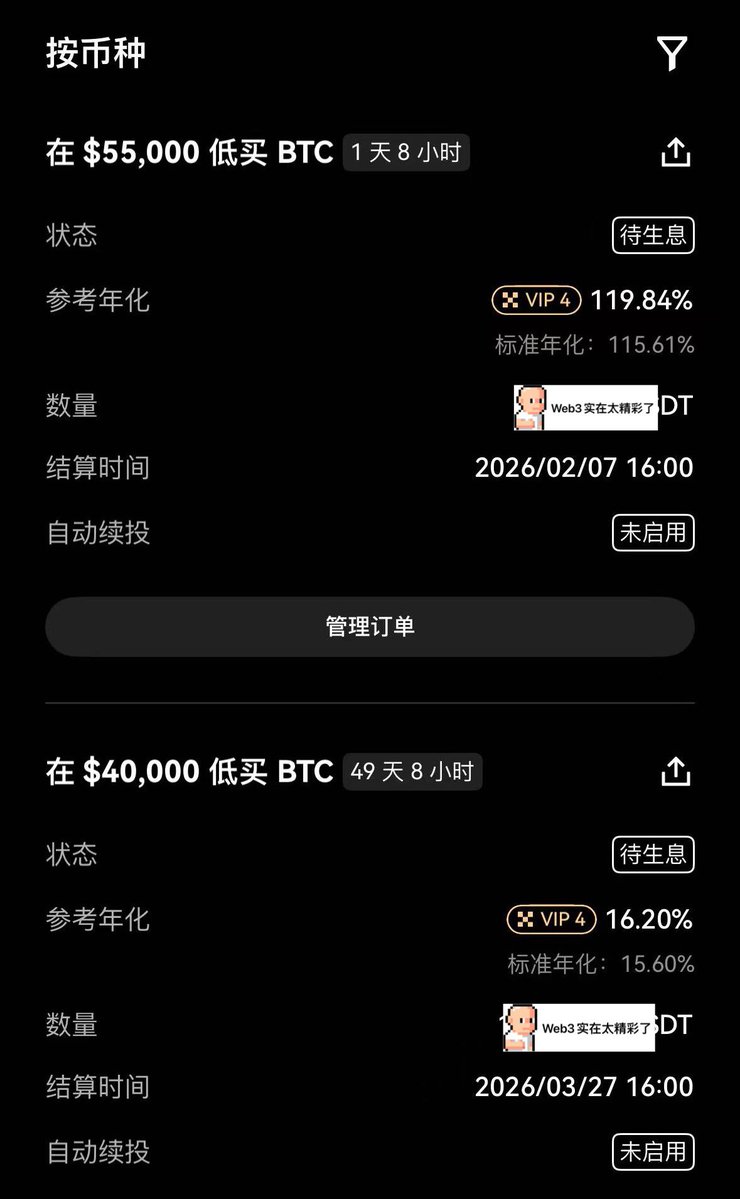Open the filter funnel icon
The image size is (740, 1199).
pyautogui.click(x=673, y=53)
